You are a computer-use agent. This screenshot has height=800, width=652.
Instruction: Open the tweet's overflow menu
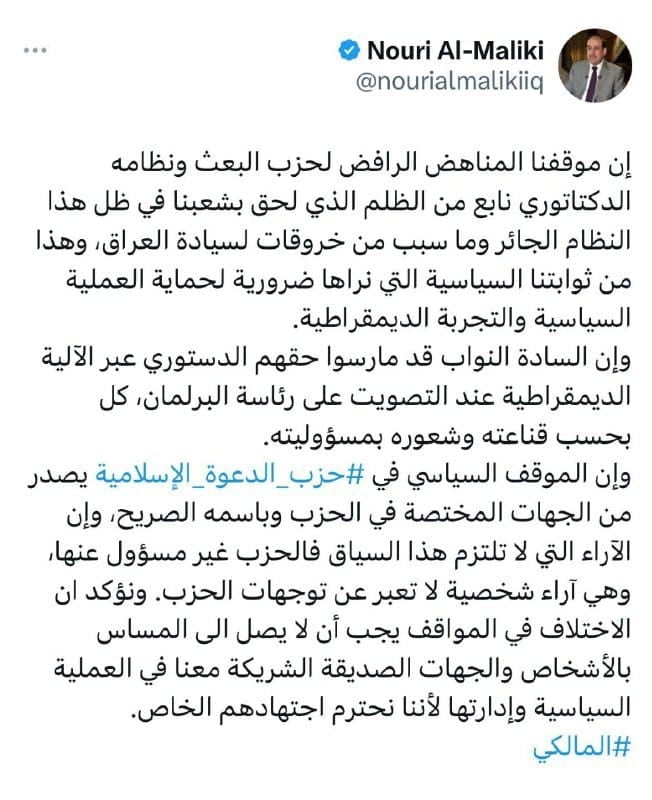38,48
